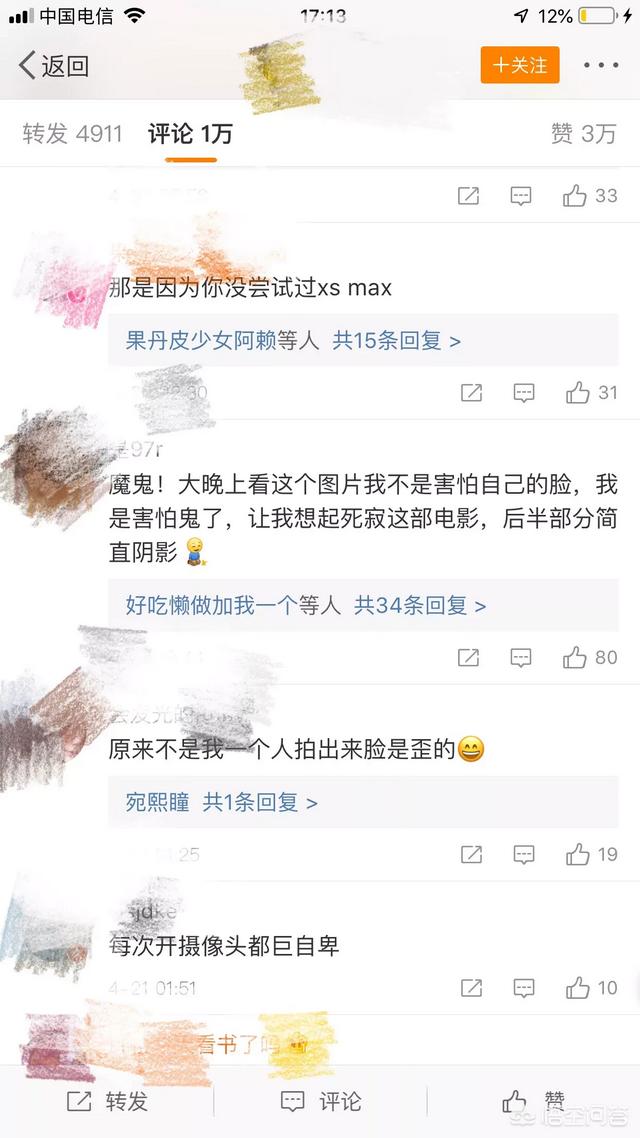Reply to the 魔鬼 comment
Screen dimensions: 640x1138
521,657
